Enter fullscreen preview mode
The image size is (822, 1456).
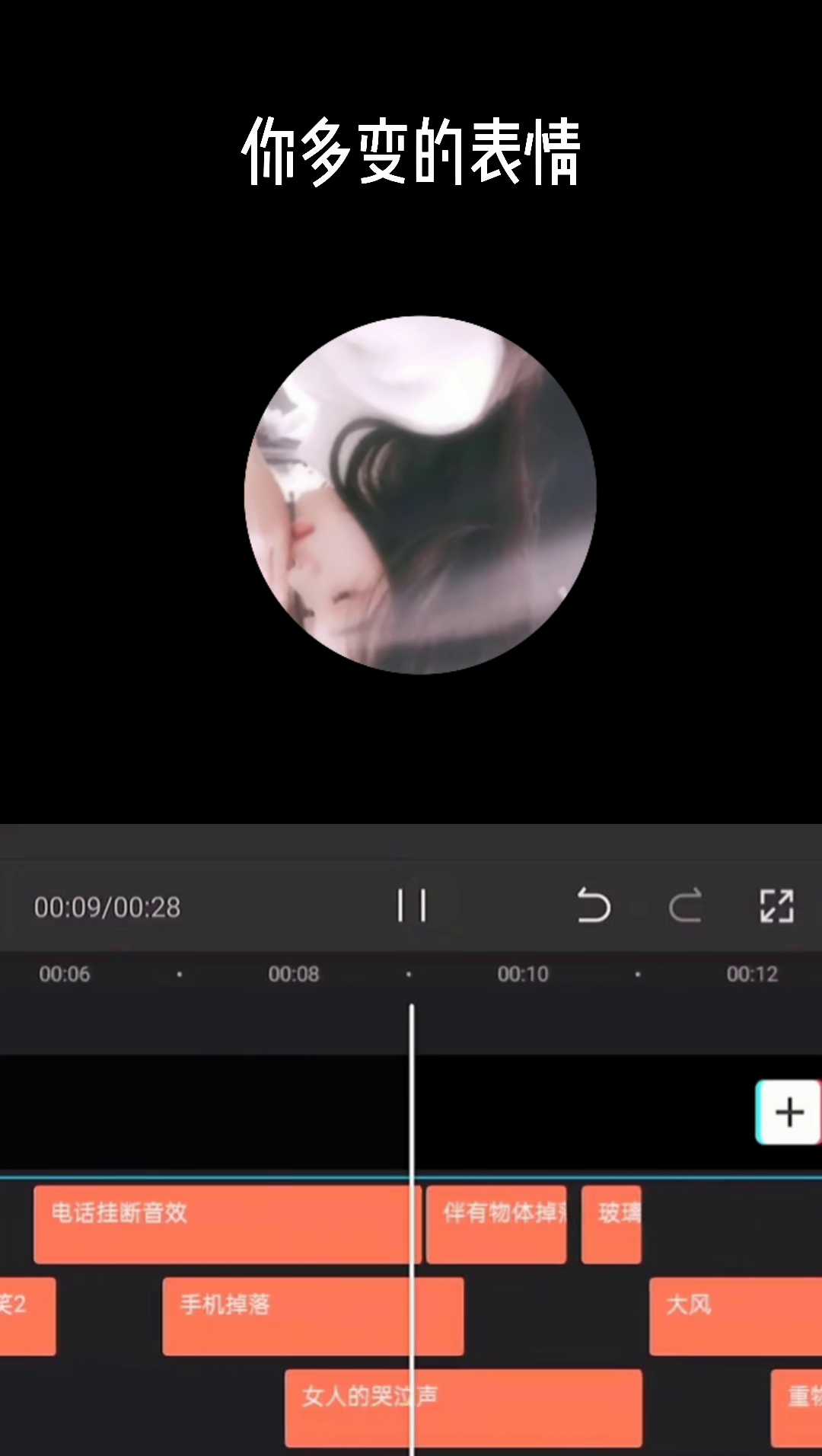[x=776, y=906]
